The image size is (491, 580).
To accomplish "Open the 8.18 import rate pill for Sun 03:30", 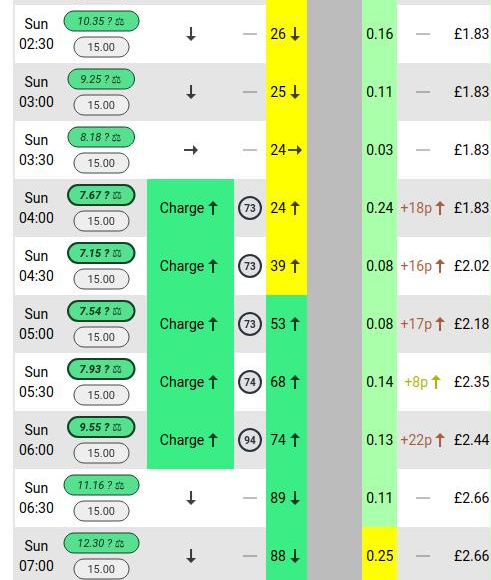I will coord(101,137).
